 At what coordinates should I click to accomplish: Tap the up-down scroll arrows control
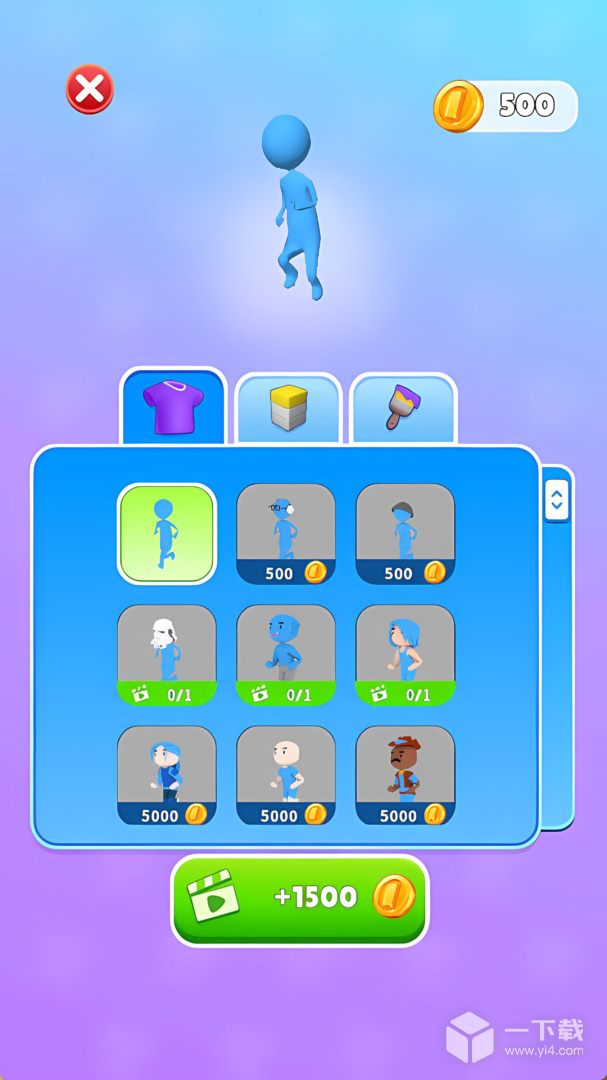[557, 500]
